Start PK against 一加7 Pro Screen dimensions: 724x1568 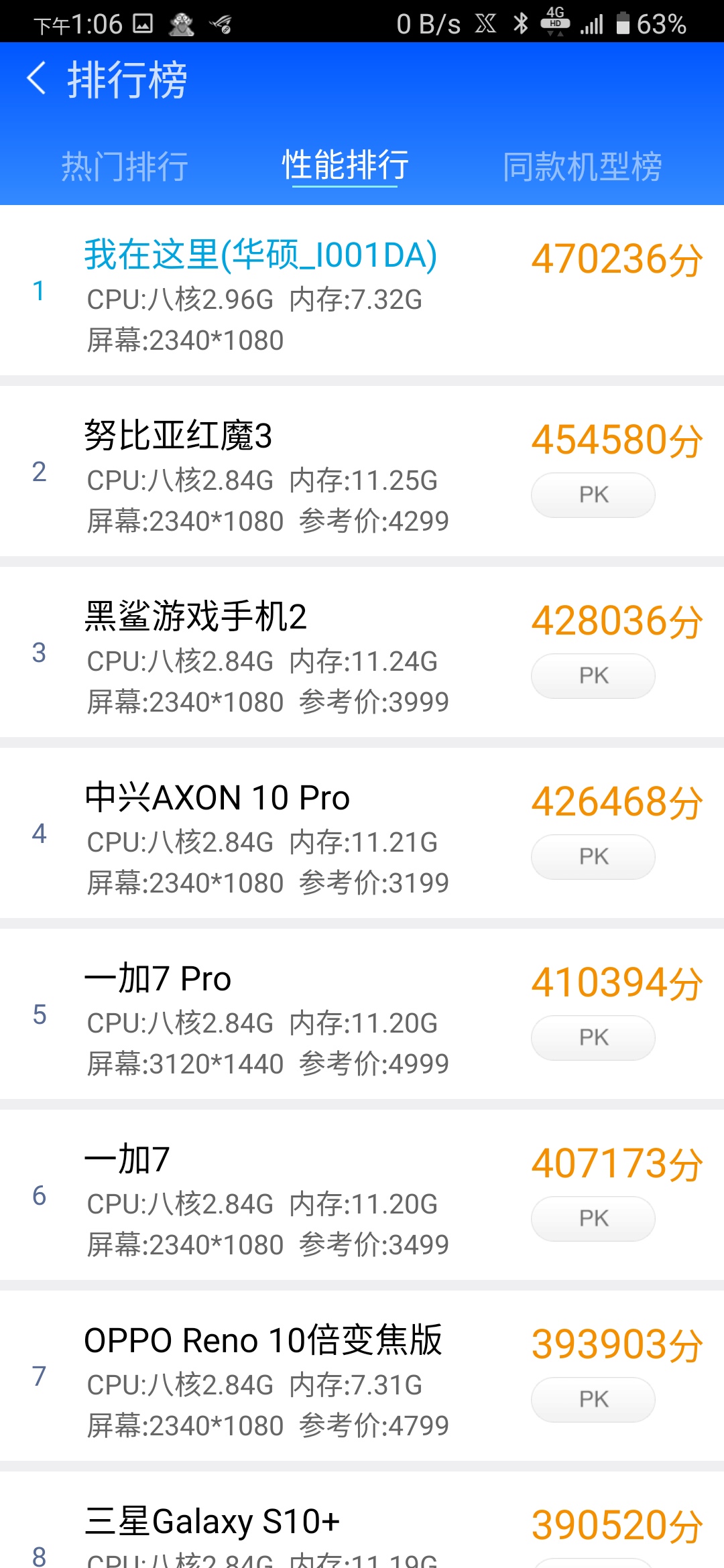tap(593, 1038)
